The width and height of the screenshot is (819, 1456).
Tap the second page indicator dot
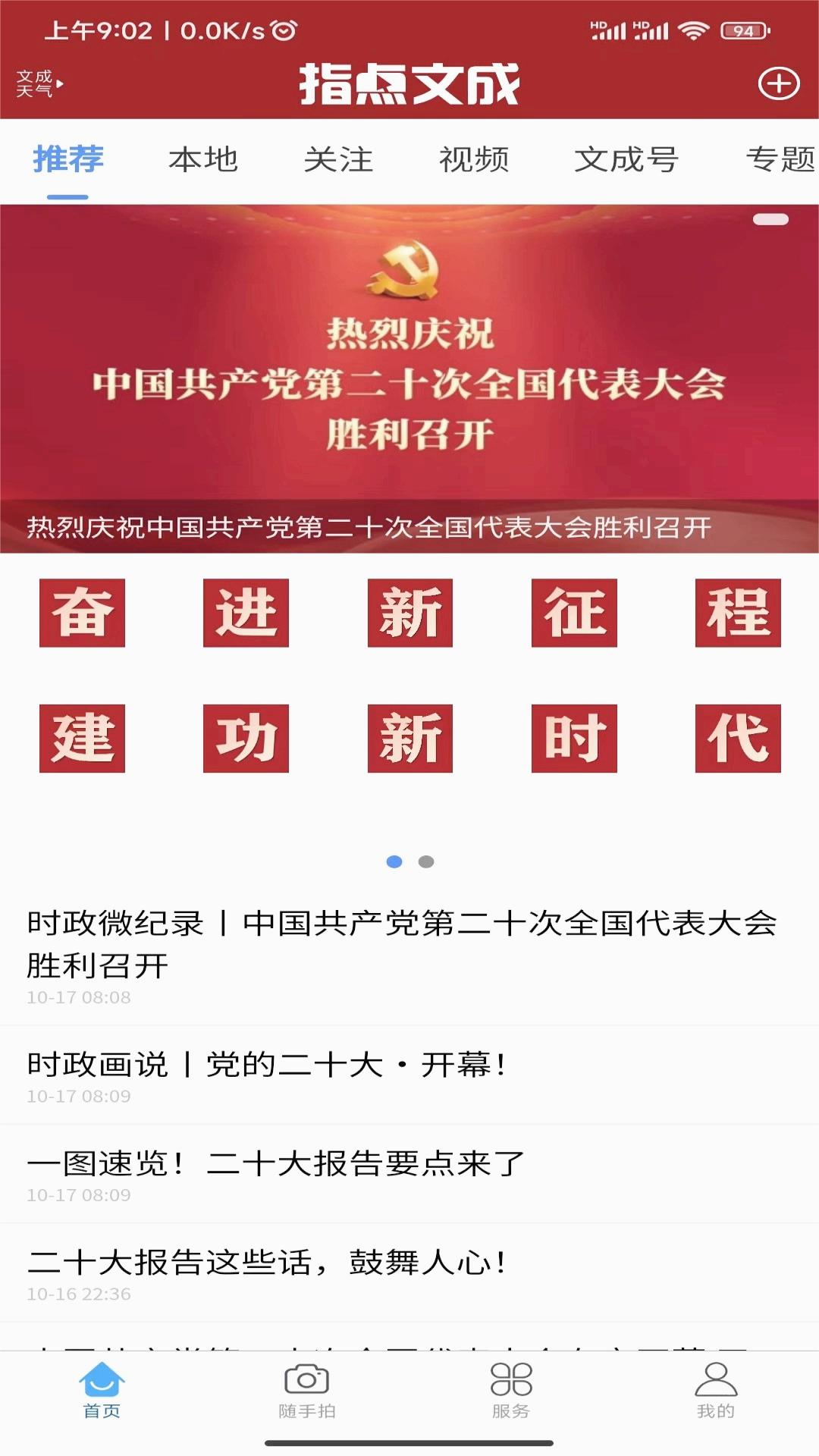(426, 861)
